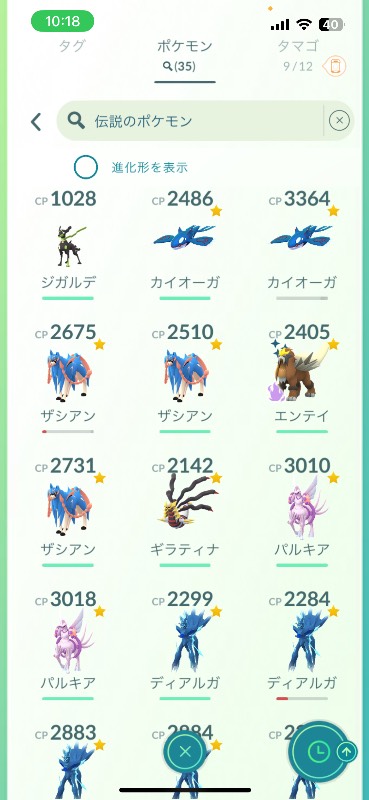Open ディアルガ with CP 2299
369x800 pixels.
coord(185,645)
